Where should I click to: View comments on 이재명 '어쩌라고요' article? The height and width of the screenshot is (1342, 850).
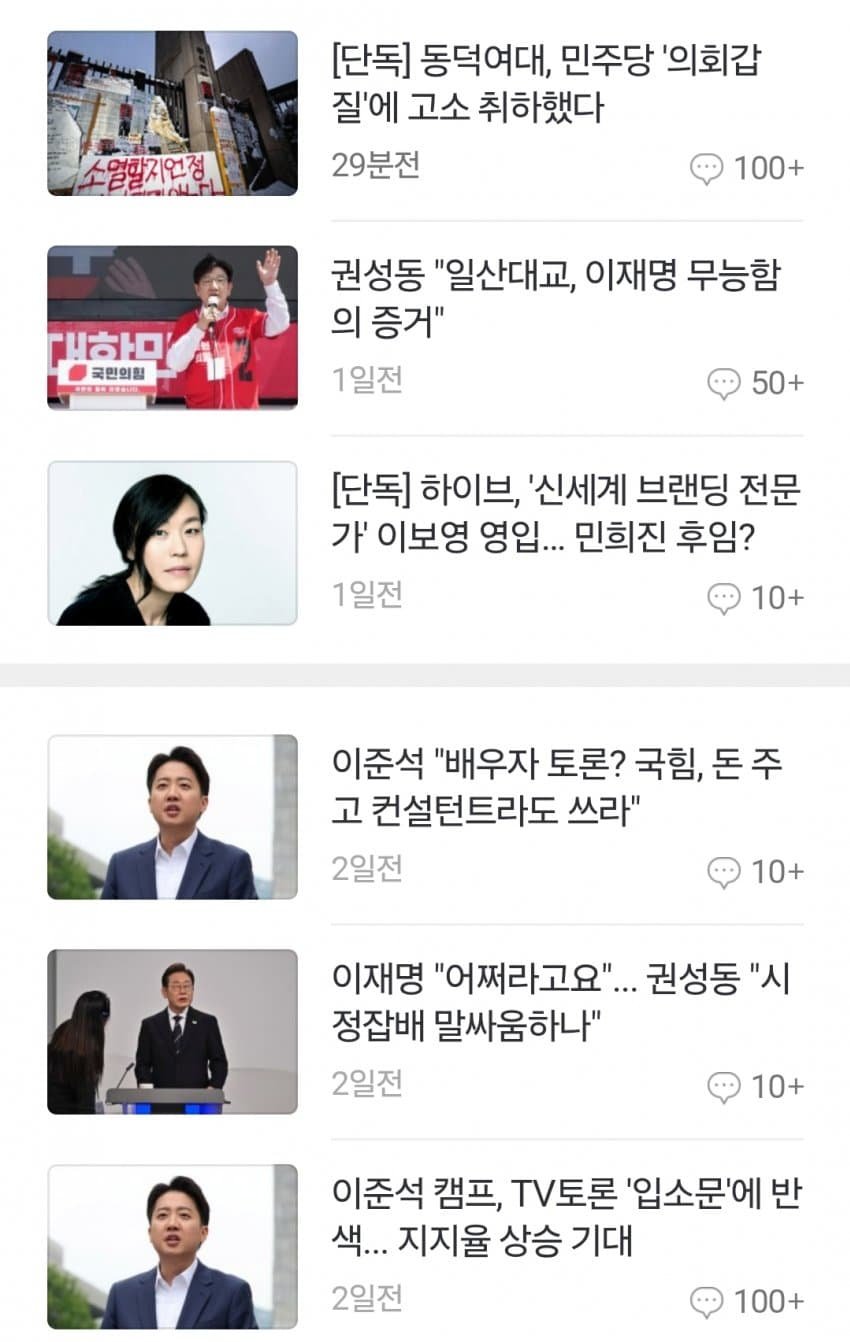pyautogui.click(x=755, y=1086)
